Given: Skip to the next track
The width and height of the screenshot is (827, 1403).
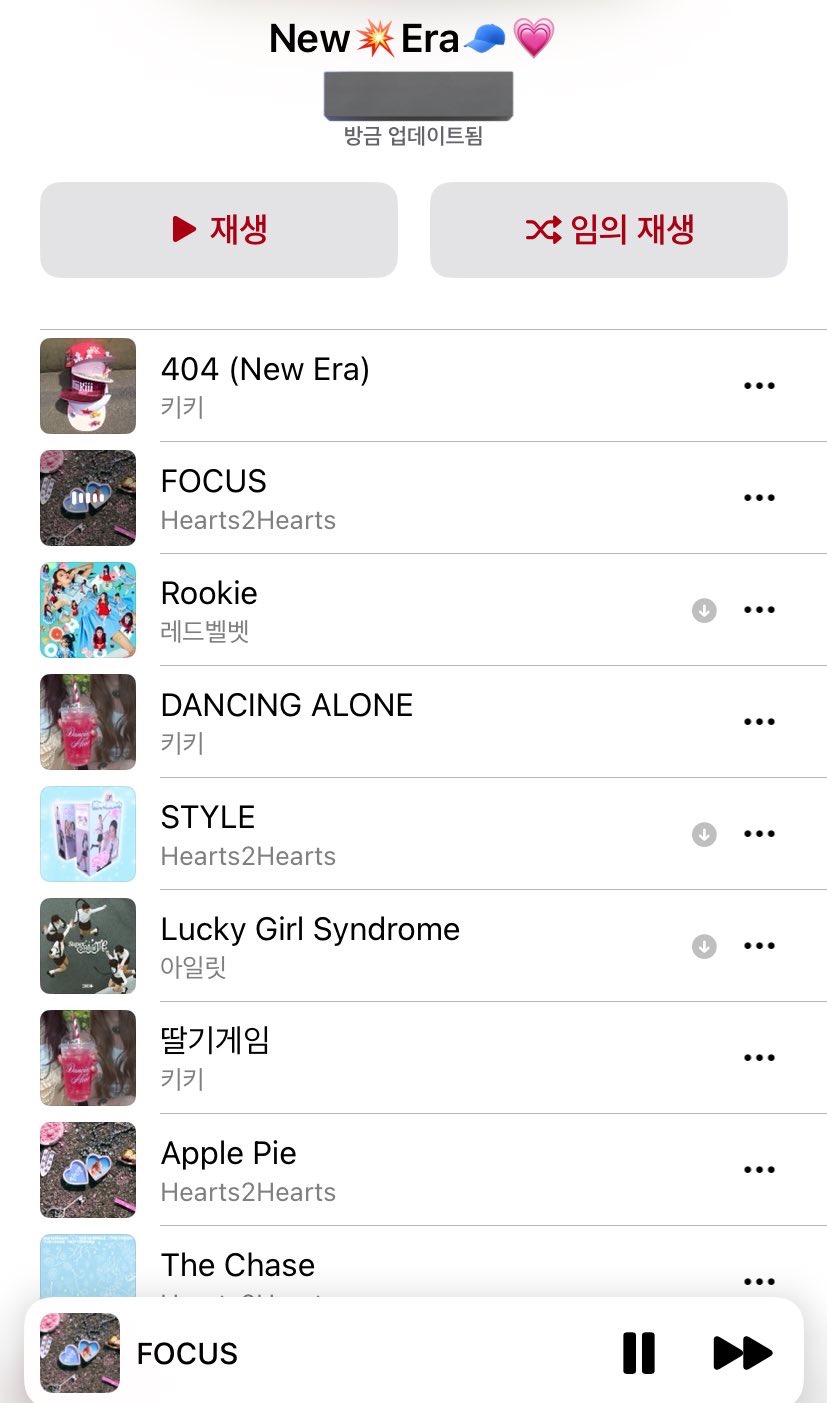Looking at the screenshot, I should [742, 1353].
